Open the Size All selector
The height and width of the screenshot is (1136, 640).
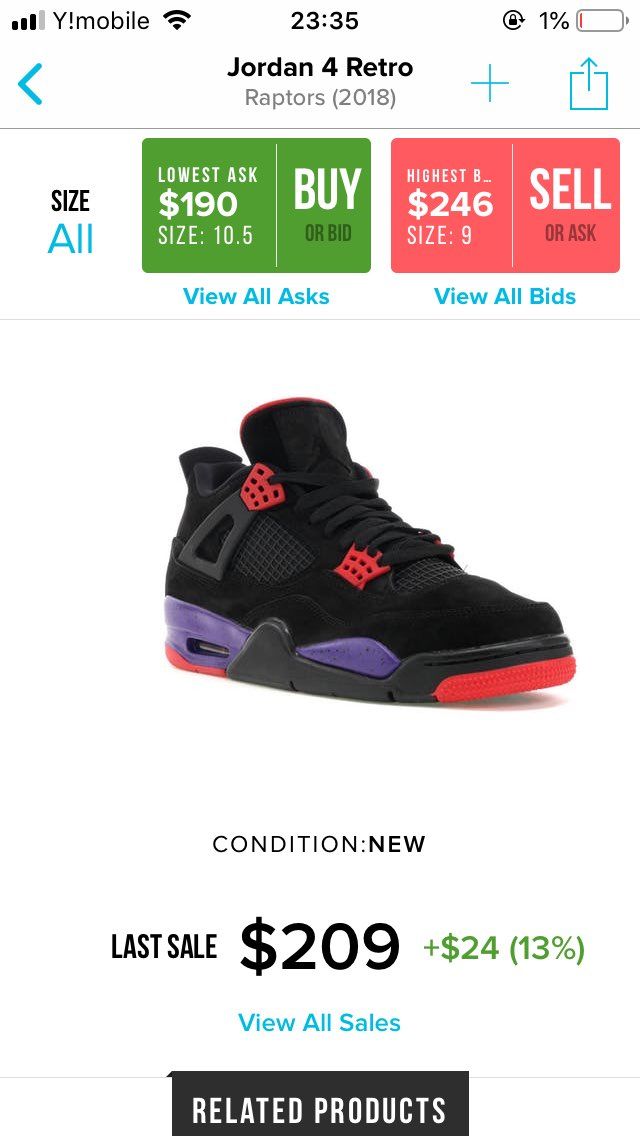70,221
